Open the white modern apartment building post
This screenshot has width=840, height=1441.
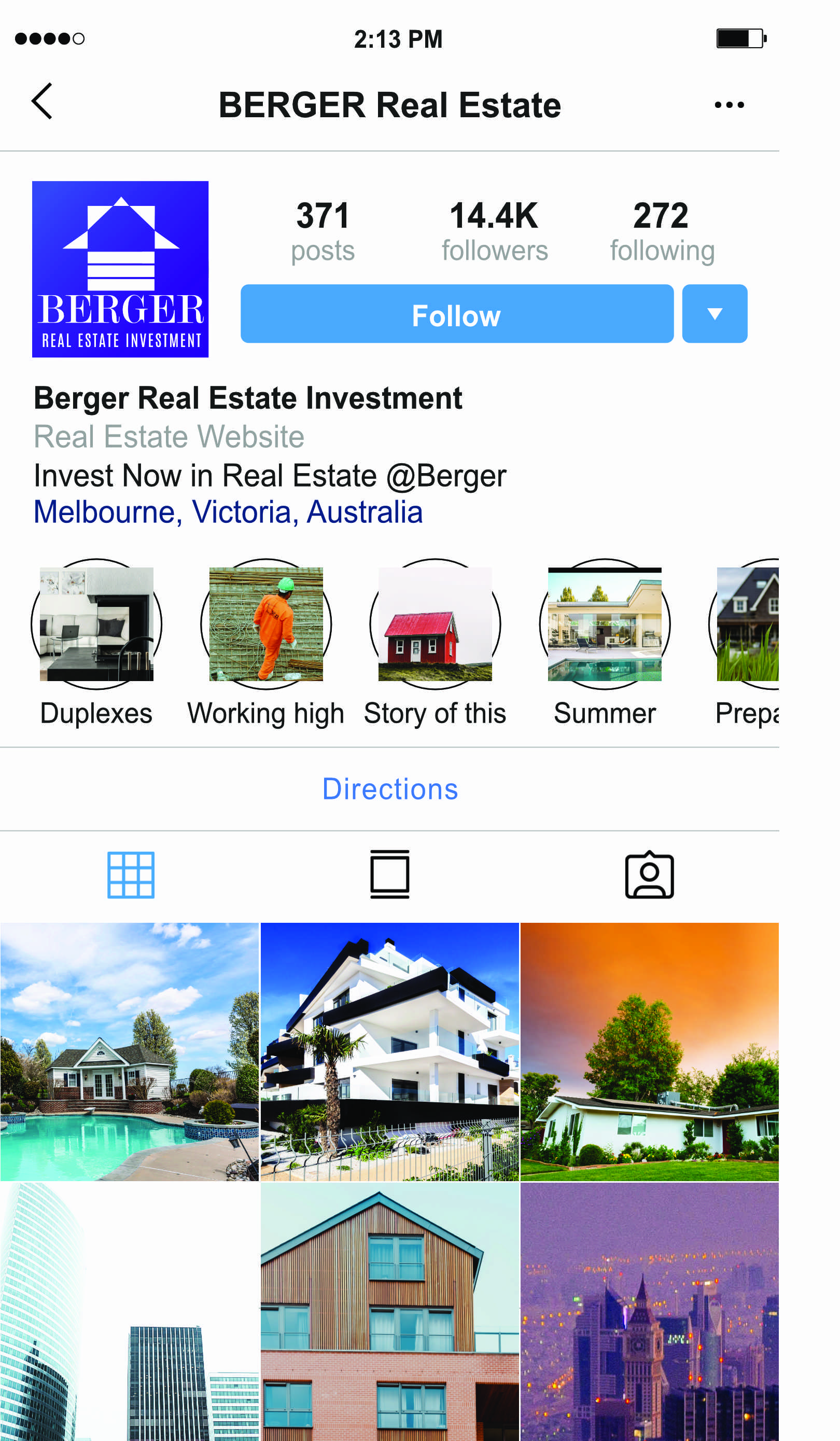(x=390, y=1051)
